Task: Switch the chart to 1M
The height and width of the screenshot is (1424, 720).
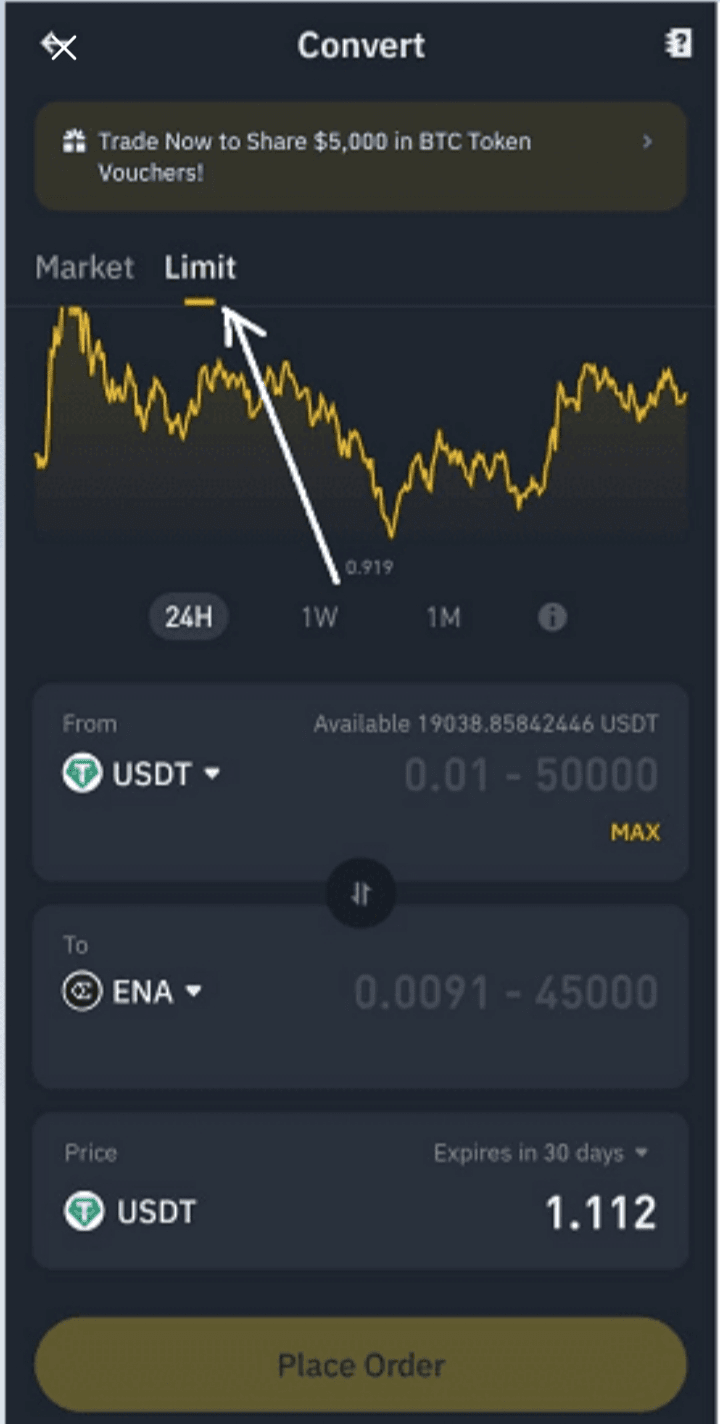Action: click(443, 618)
